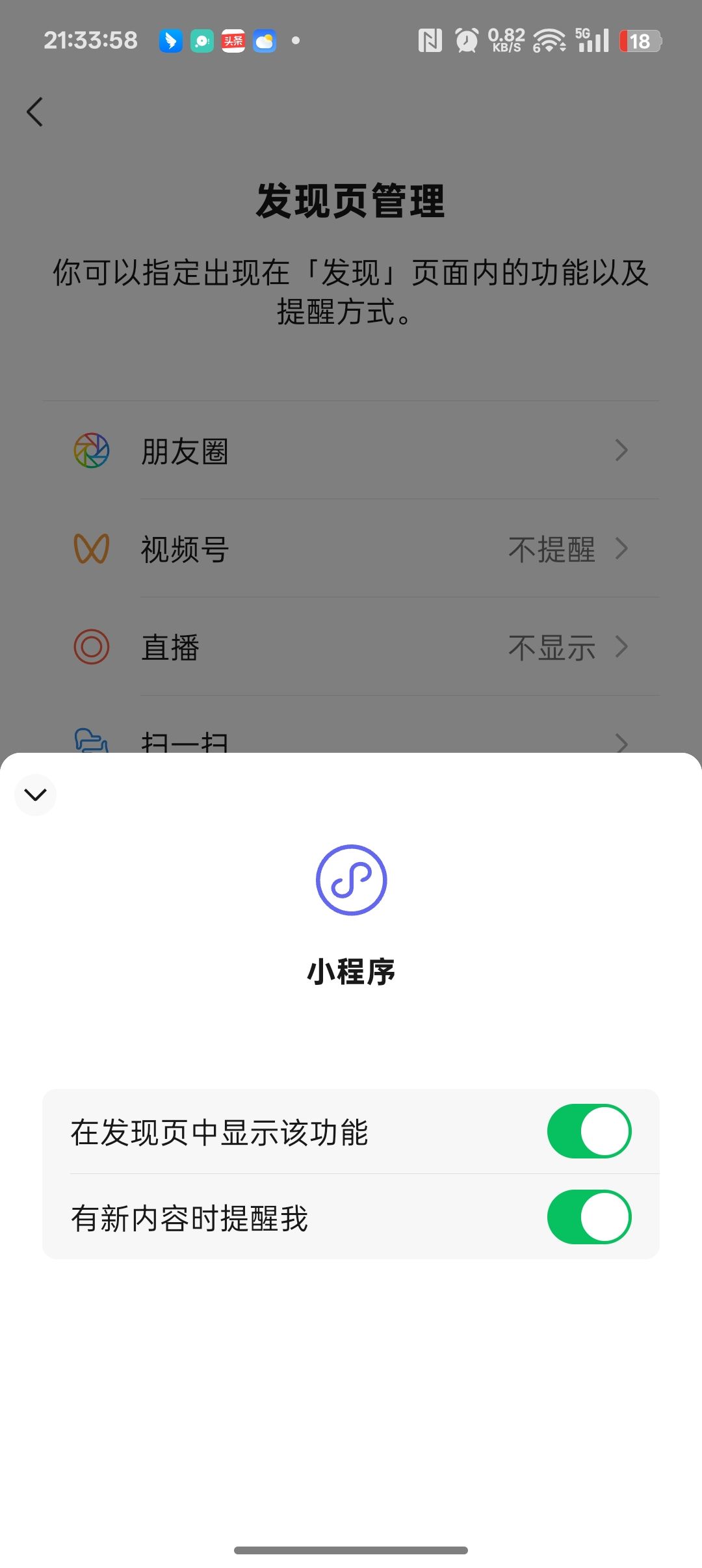Open 朋友圈 settings row
The image size is (702, 1568).
(x=351, y=451)
